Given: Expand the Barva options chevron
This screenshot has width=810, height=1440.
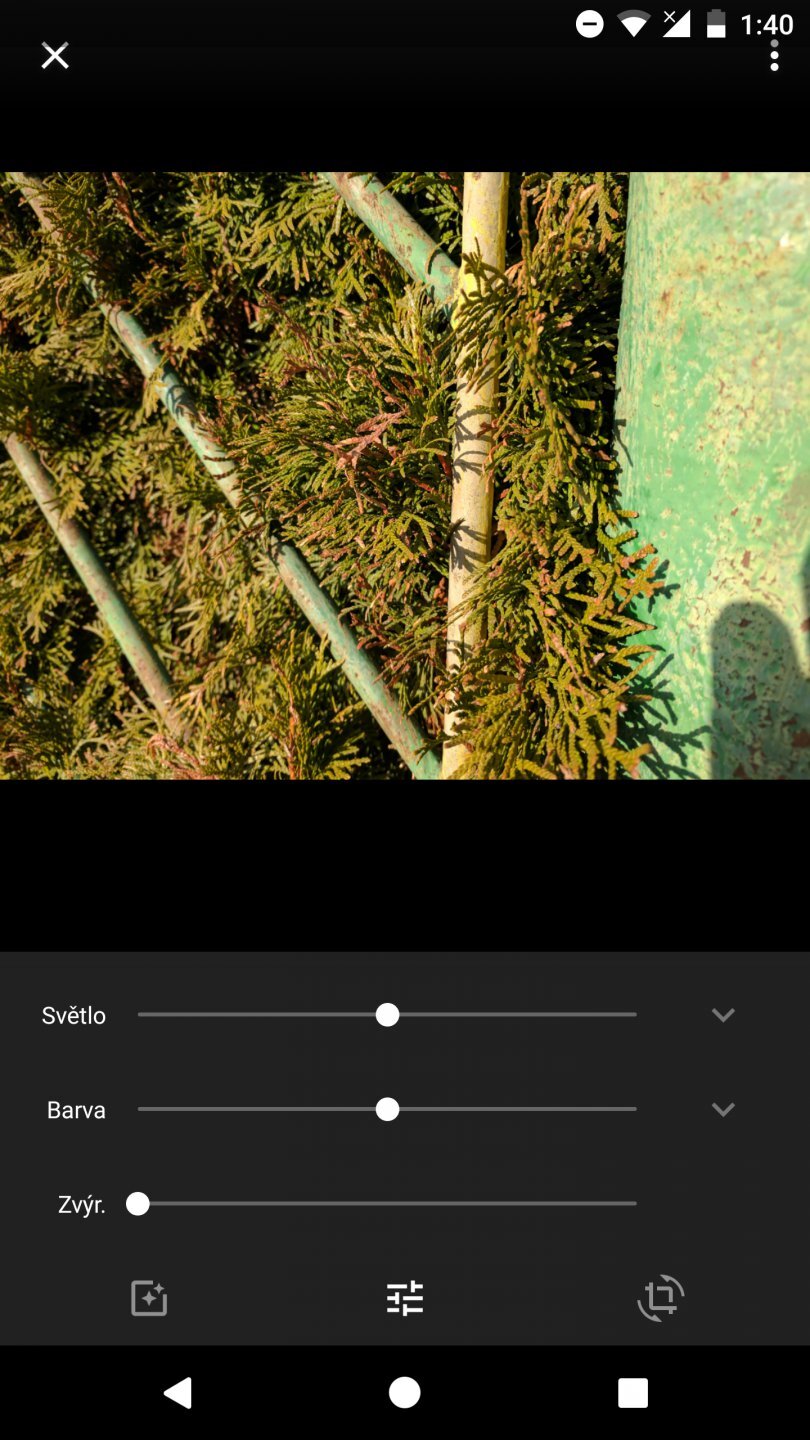Looking at the screenshot, I should [x=723, y=1110].
